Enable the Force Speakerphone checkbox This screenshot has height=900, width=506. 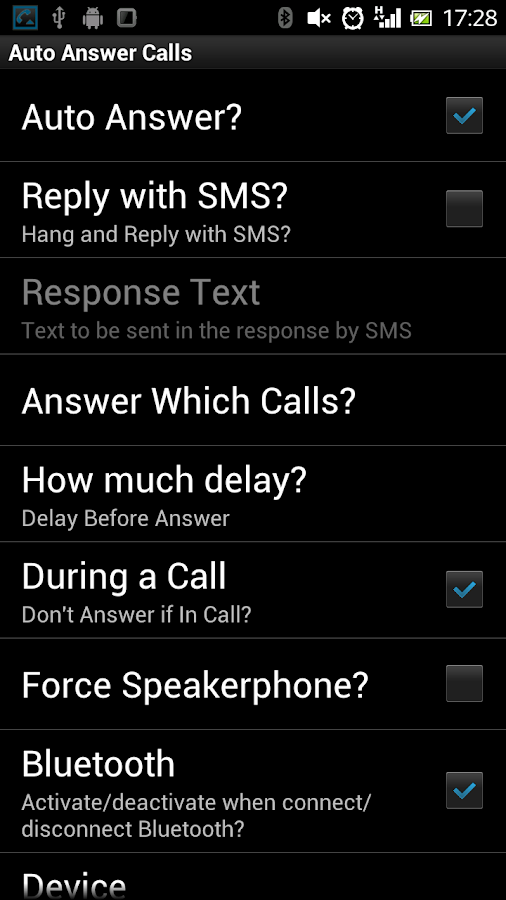[464, 683]
